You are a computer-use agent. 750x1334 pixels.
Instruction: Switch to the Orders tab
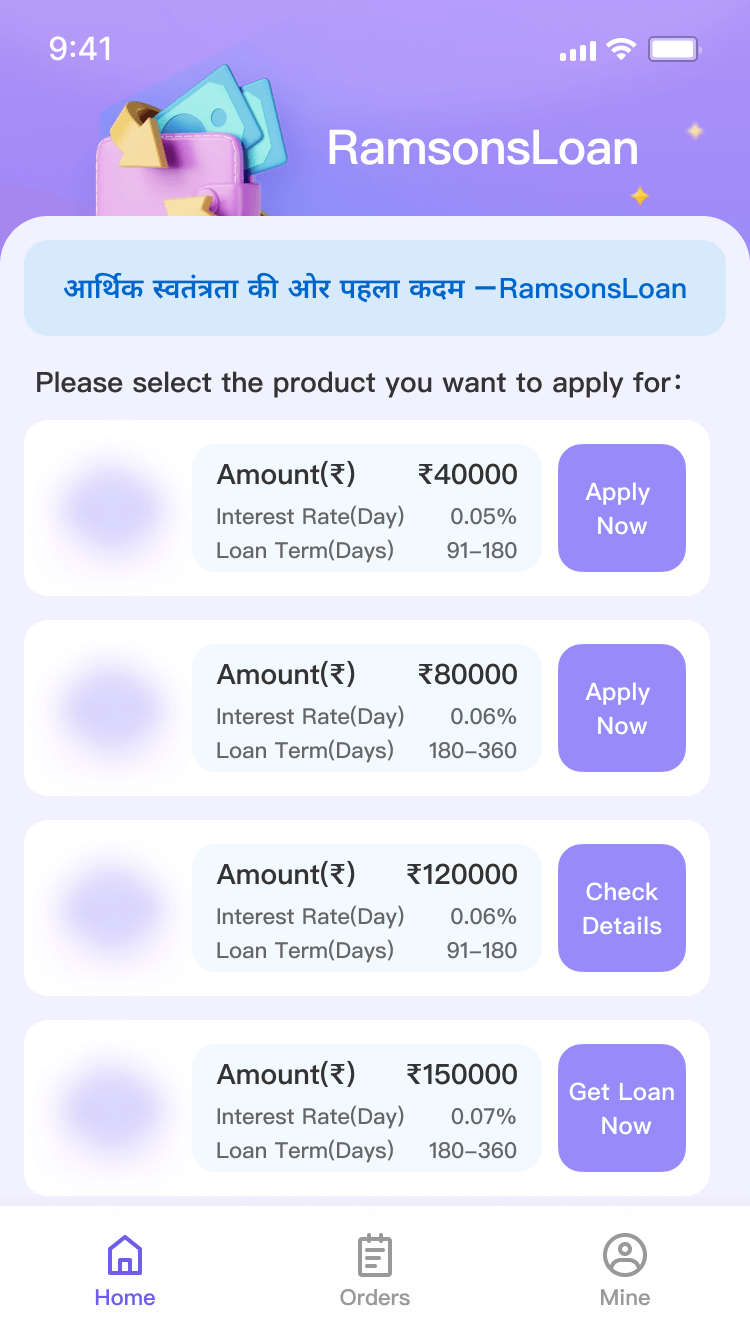(x=374, y=1270)
